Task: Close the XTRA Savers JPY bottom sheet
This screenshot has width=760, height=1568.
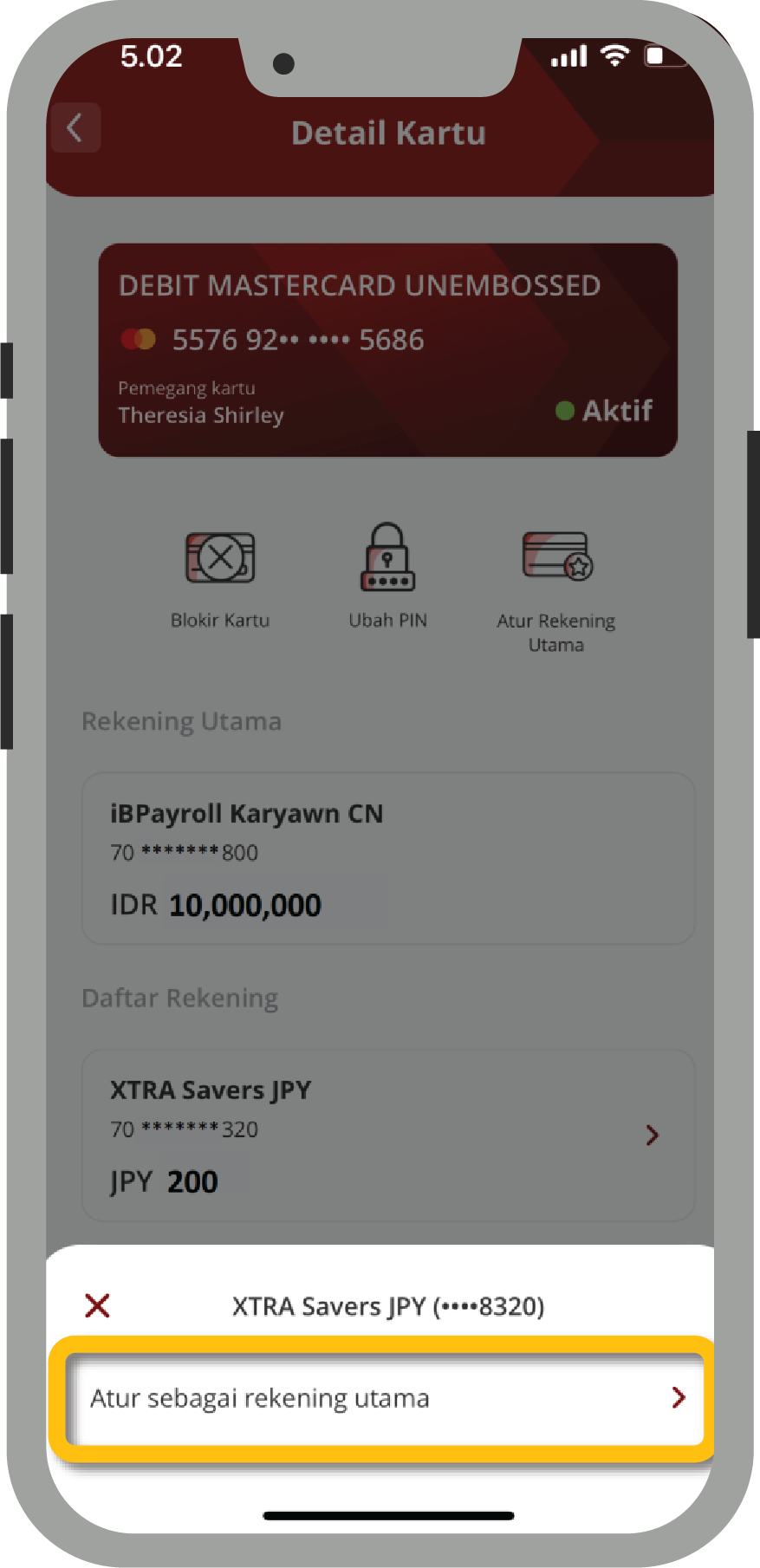Action: 97,1305
